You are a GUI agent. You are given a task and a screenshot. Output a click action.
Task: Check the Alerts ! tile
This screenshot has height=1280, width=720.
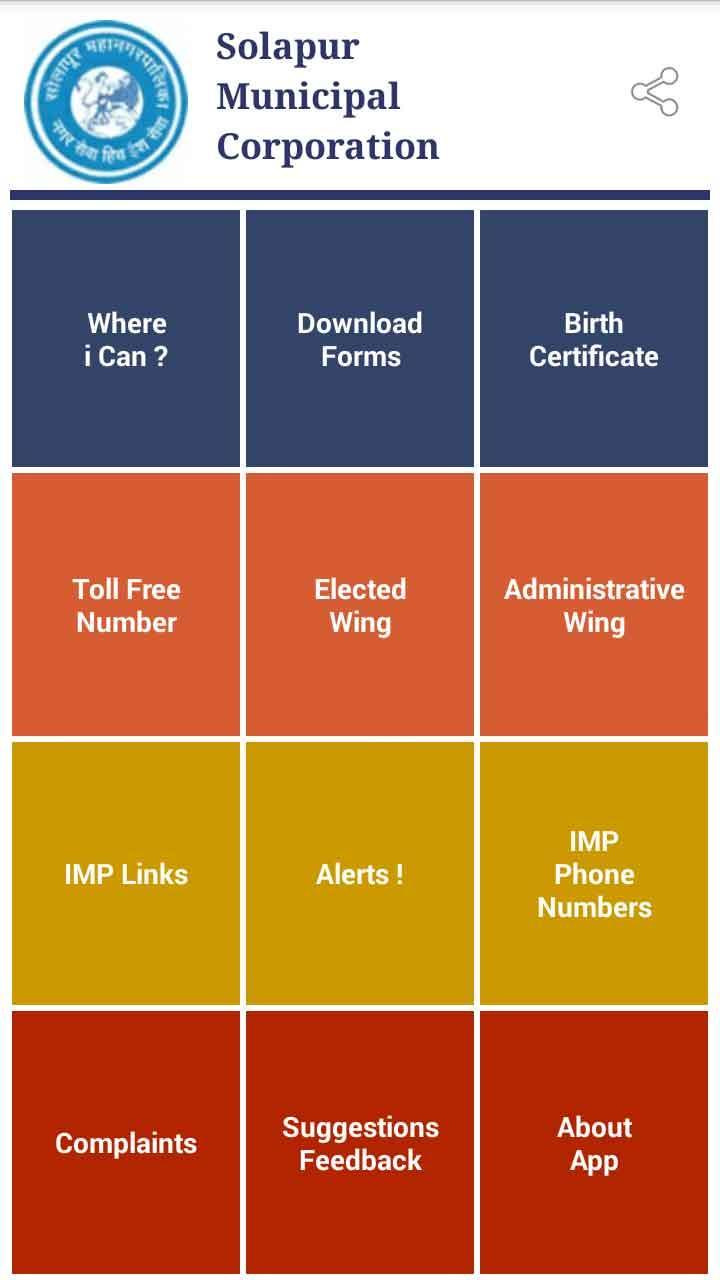tap(360, 873)
